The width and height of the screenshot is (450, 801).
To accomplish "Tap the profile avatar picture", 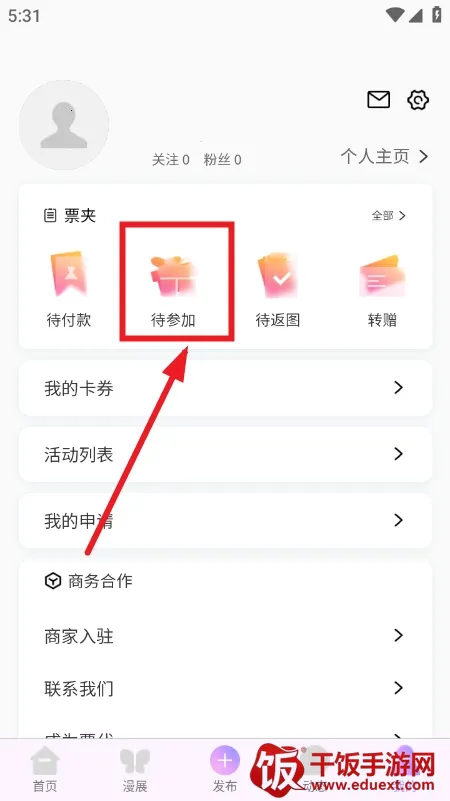I will 64,125.
